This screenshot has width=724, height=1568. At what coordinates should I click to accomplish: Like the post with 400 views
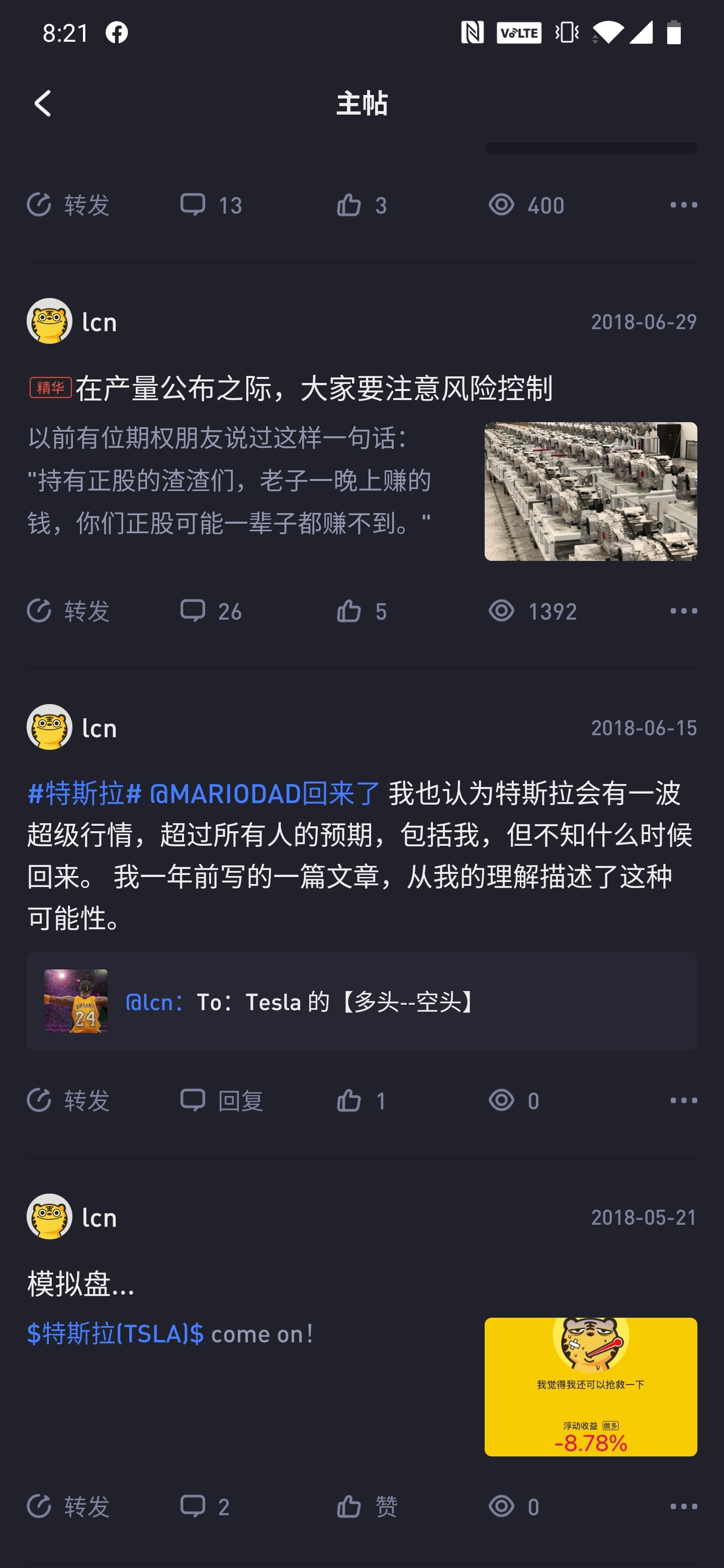point(361,205)
